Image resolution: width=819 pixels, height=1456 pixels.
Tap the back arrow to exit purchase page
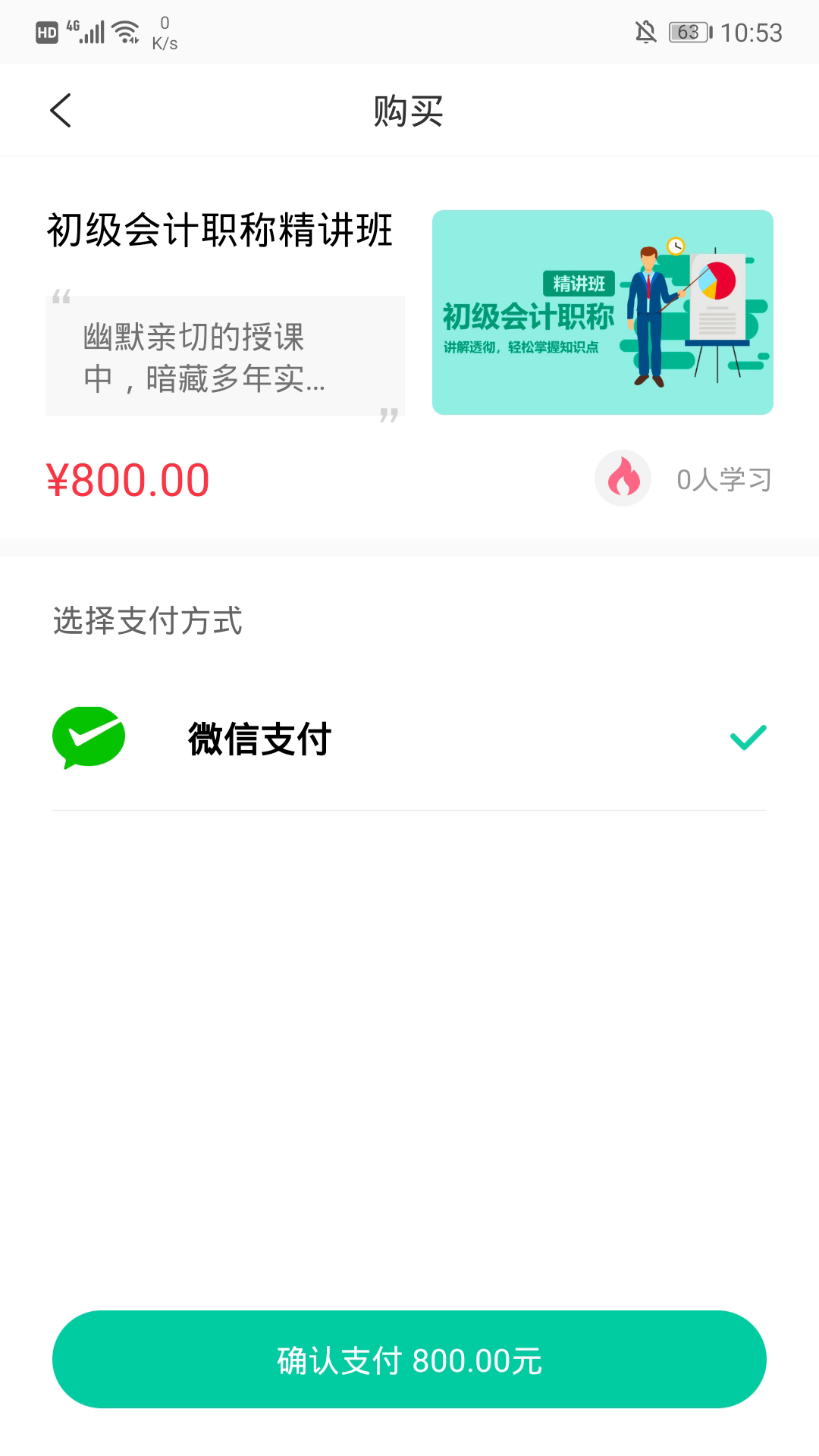[60, 109]
